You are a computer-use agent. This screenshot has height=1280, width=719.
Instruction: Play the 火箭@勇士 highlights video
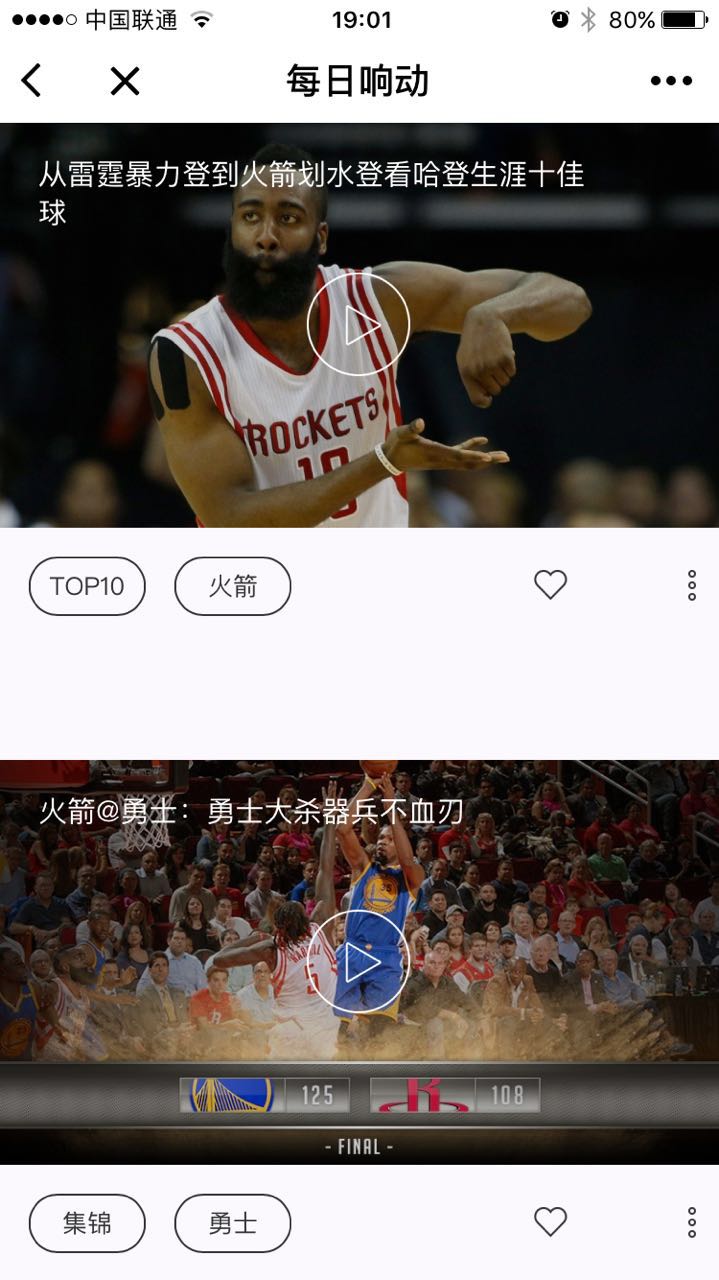point(358,962)
